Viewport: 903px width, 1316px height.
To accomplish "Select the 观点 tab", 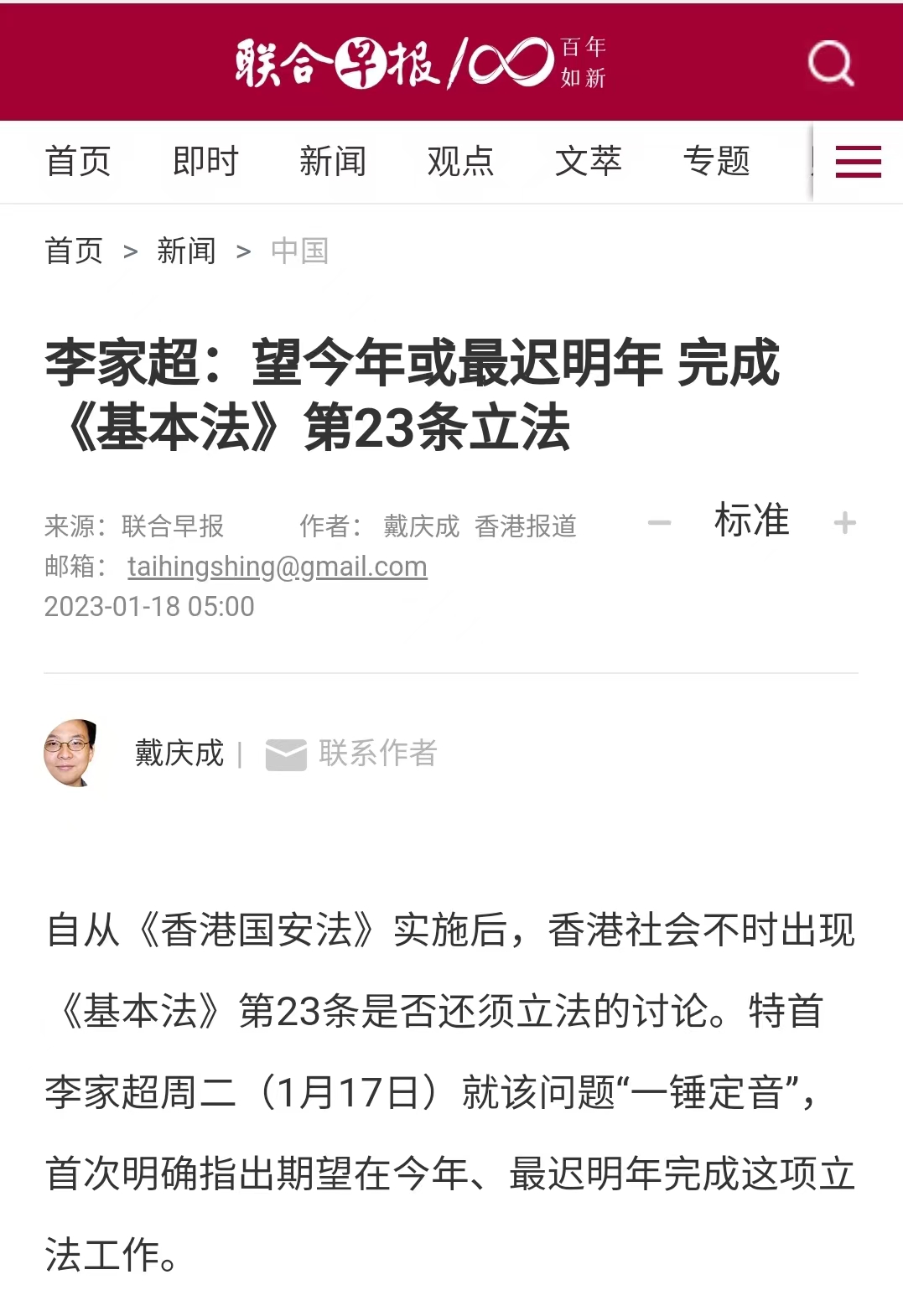I will (460, 161).
